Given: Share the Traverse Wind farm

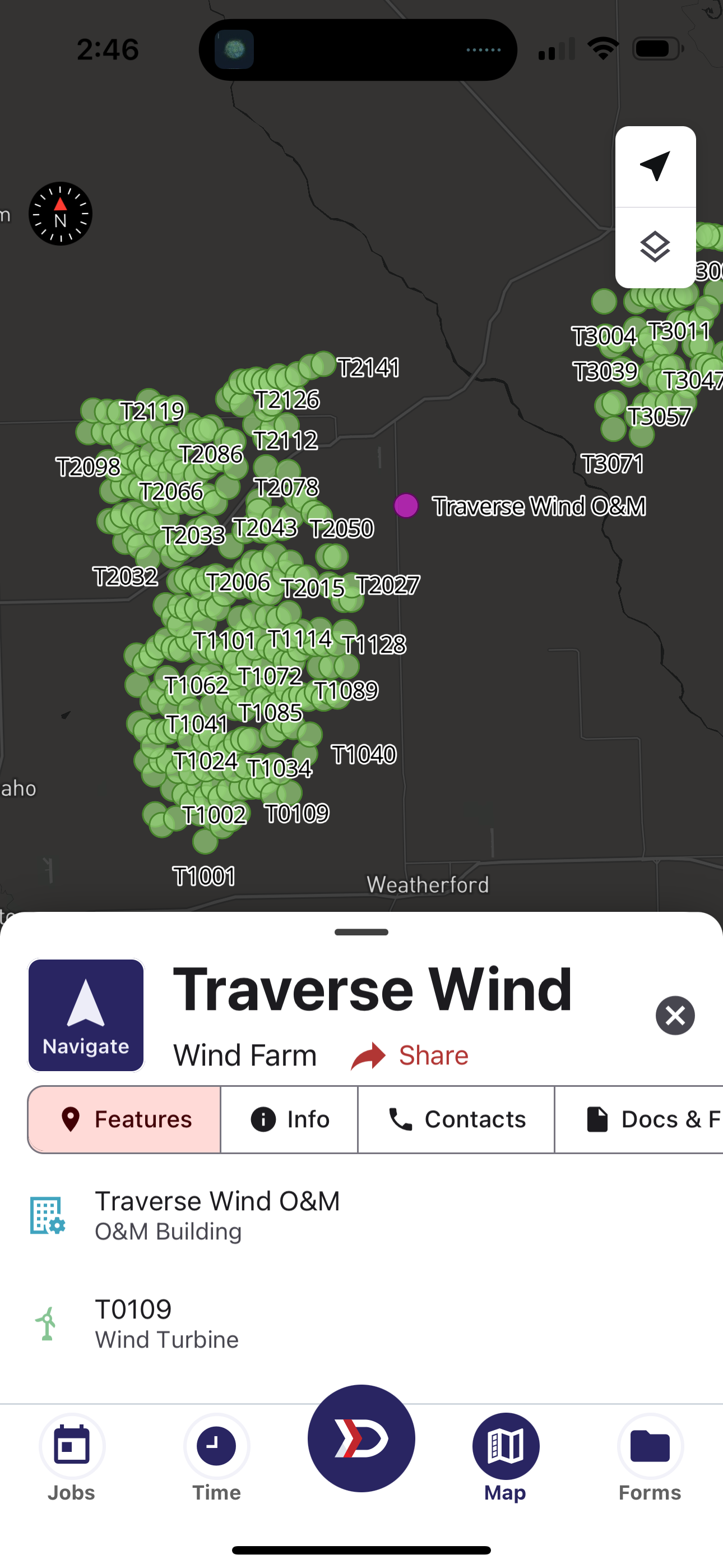Looking at the screenshot, I should [410, 1055].
